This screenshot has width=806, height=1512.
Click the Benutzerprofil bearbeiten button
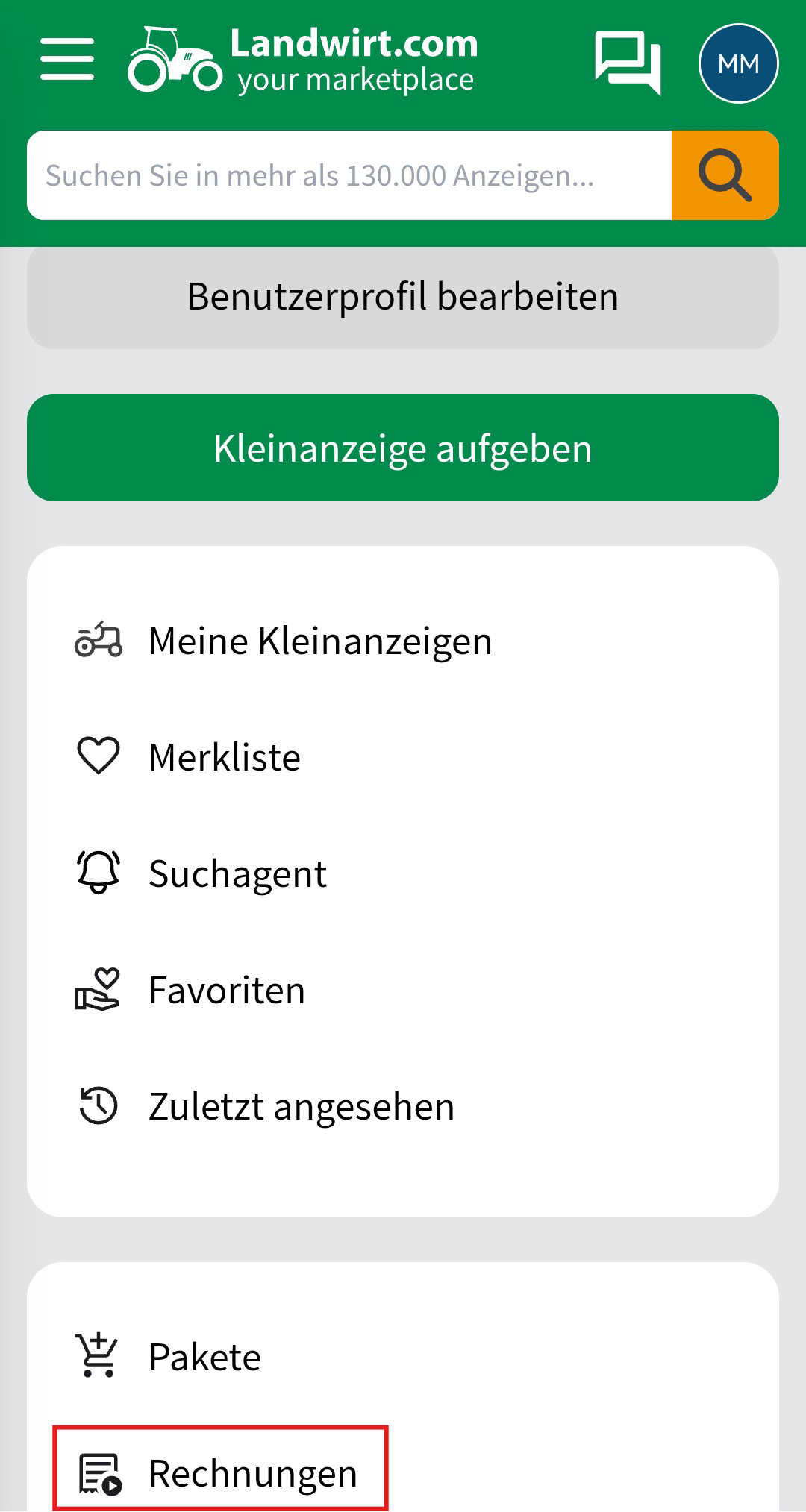click(x=403, y=295)
